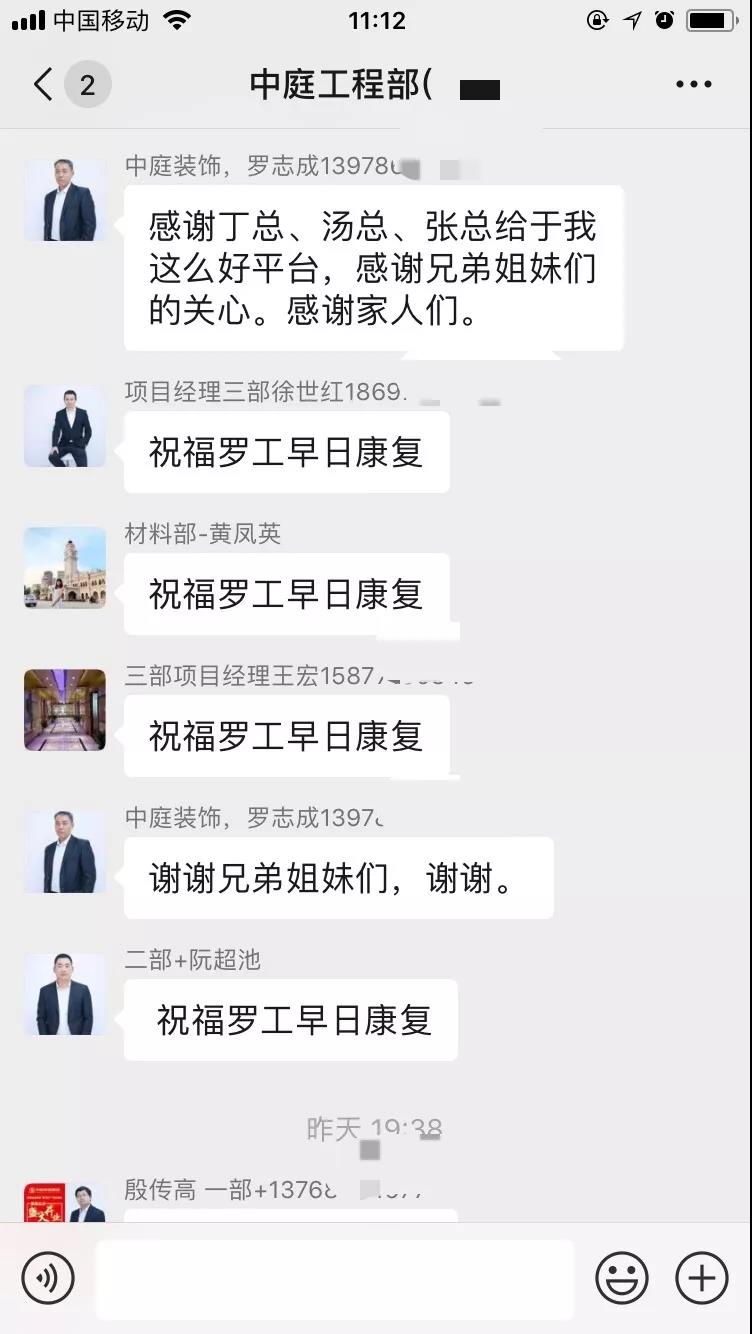Open 罗志成's avatar beside 感谢丁总 message
The height and width of the screenshot is (1334, 752).
click(65, 200)
